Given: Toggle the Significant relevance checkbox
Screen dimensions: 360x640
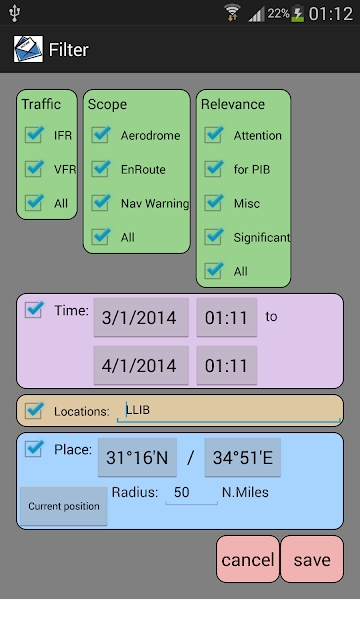Looking at the screenshot, I should 213,237.
